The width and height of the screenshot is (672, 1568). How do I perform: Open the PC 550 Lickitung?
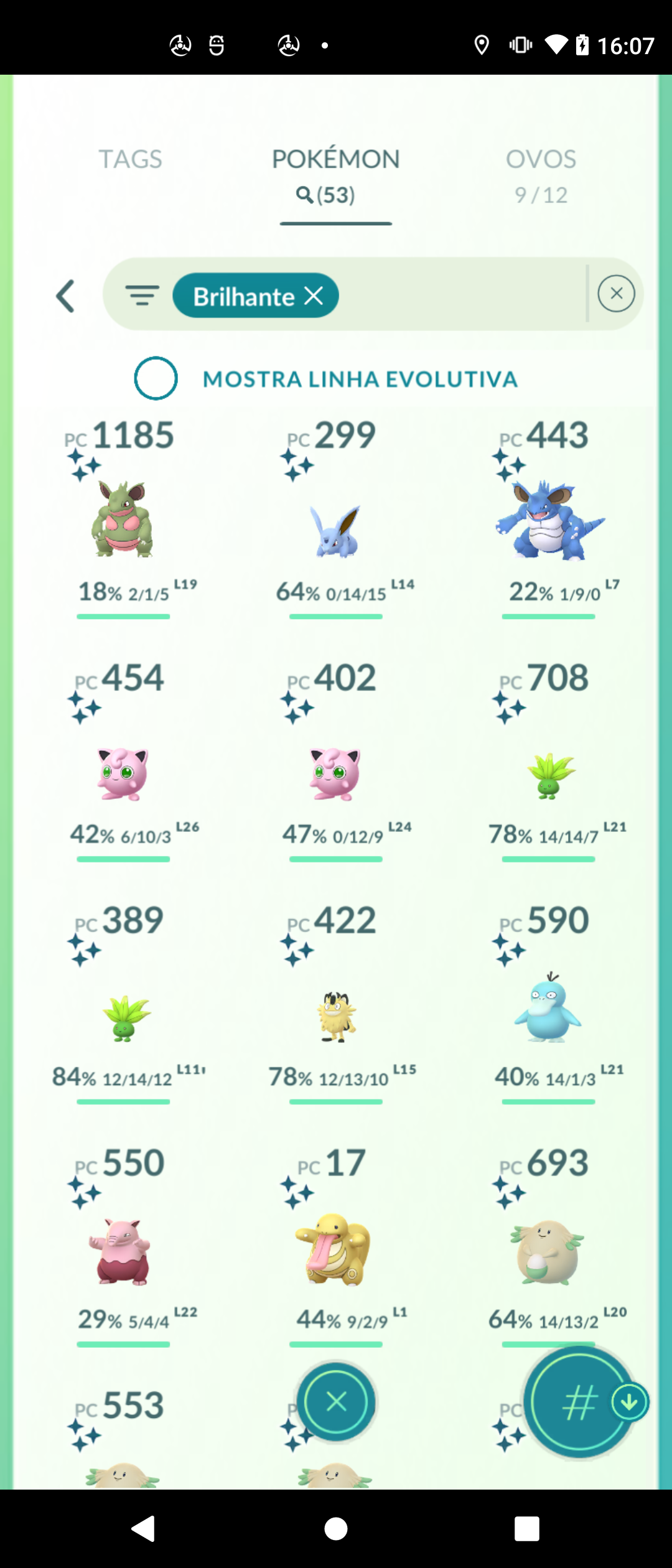tap(123, 1252)
